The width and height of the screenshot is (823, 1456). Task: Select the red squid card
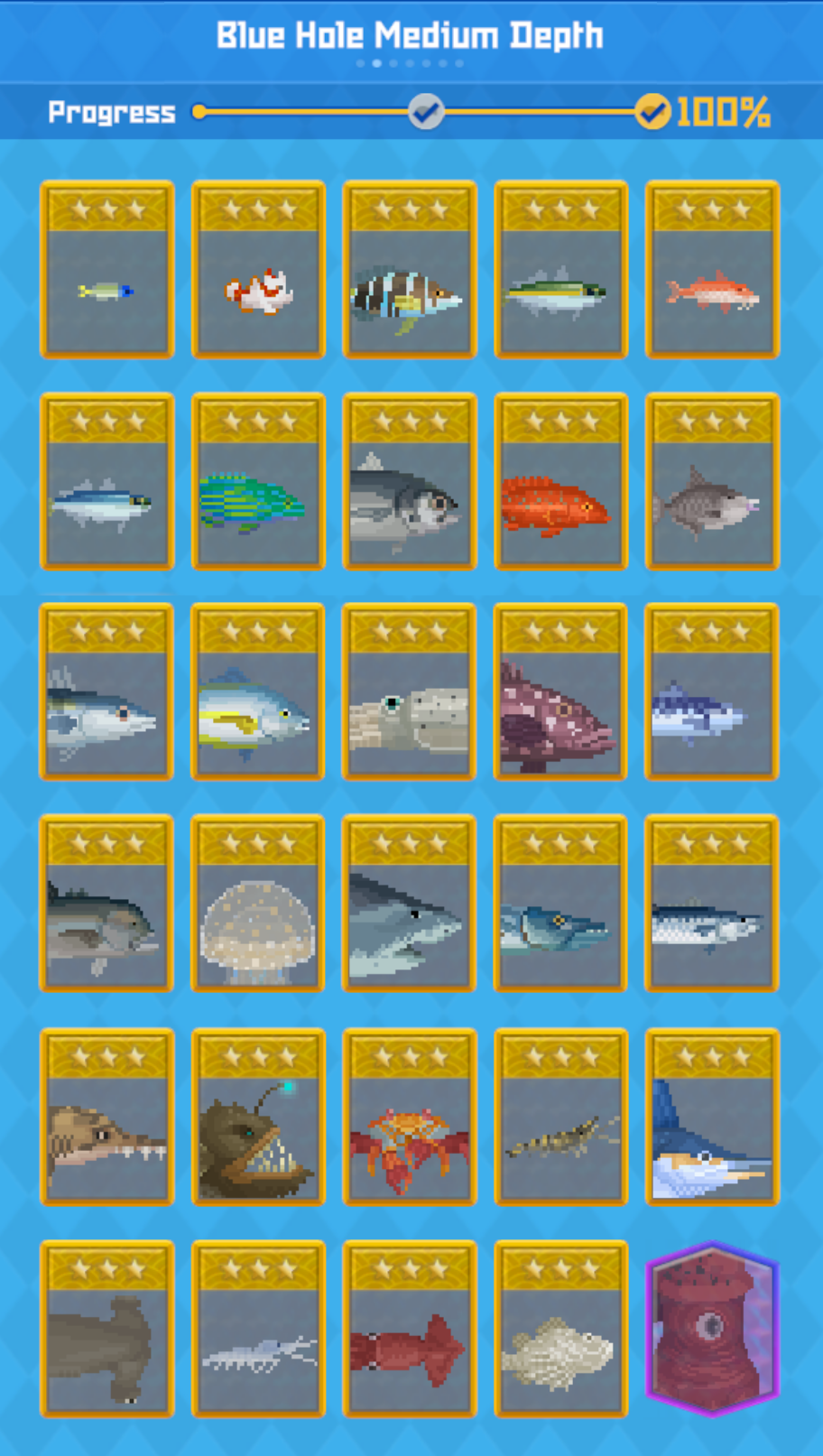[410, 1329]
